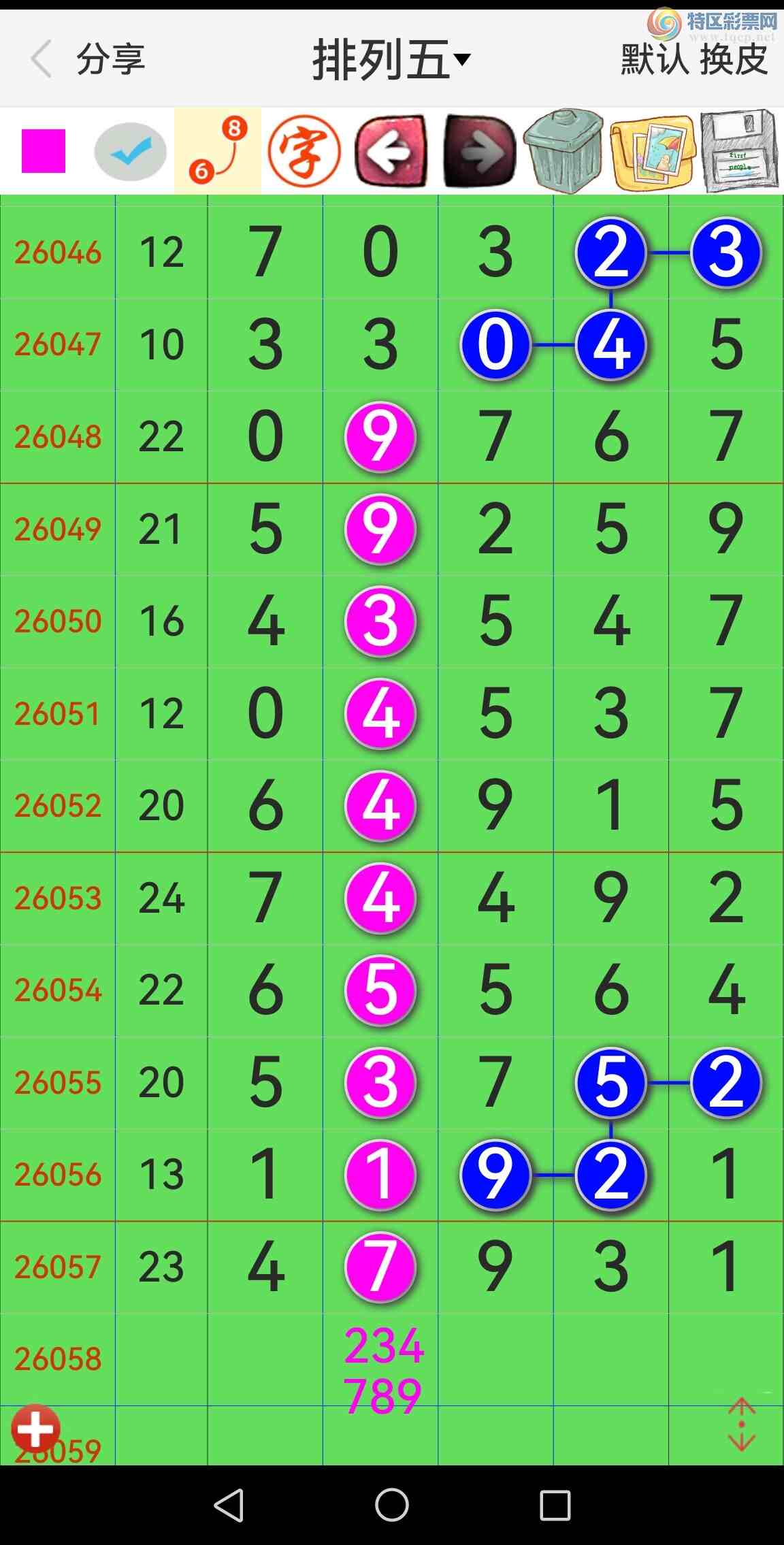This screenshot has width=784, height=1545.
Task: Open recent apps from the navigation bar
Action: pyautogui.click(x=555, y=1505)
